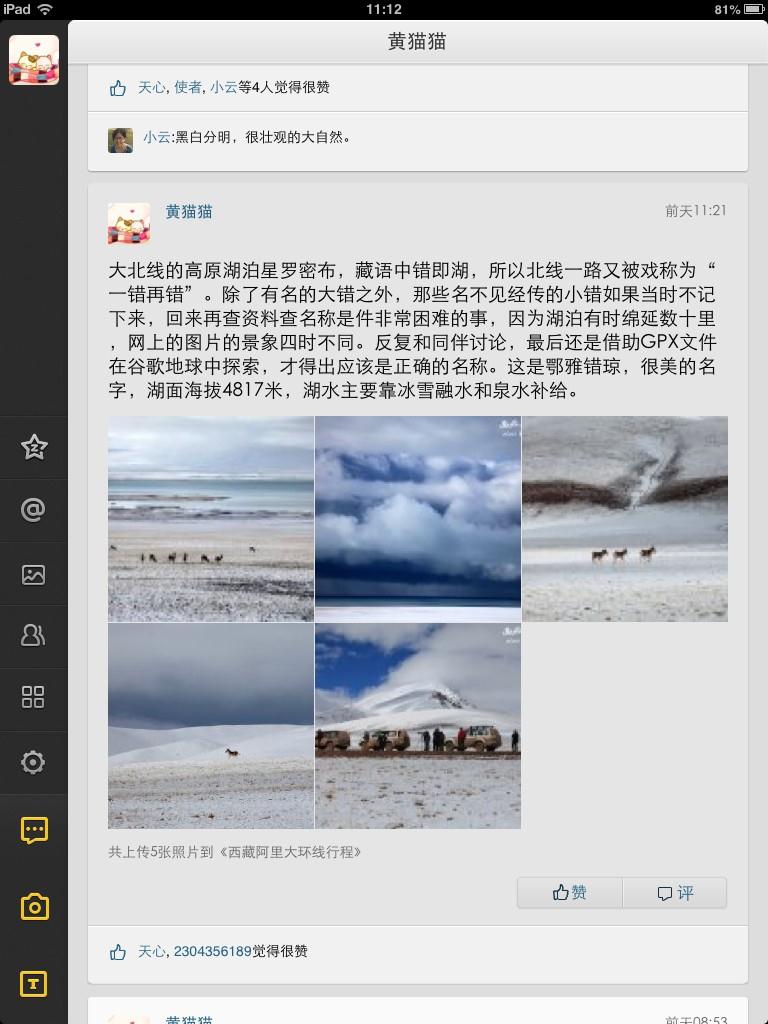Tap the yellow text status icon

[34, 983]
